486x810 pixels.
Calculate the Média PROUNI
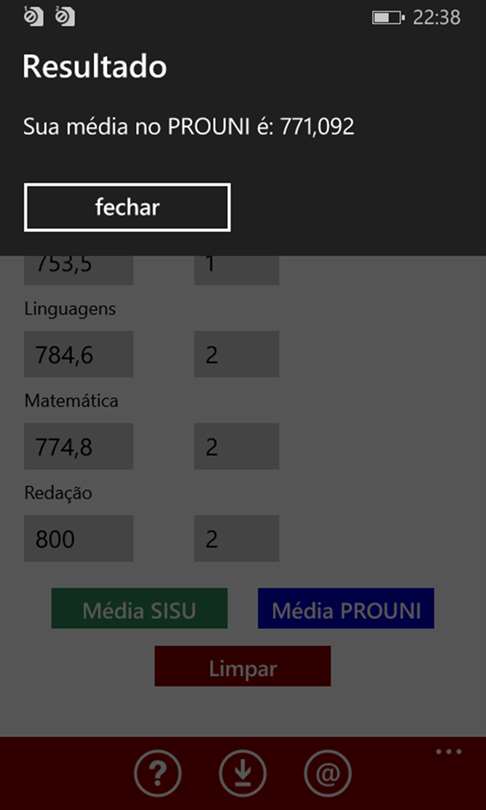346,608
